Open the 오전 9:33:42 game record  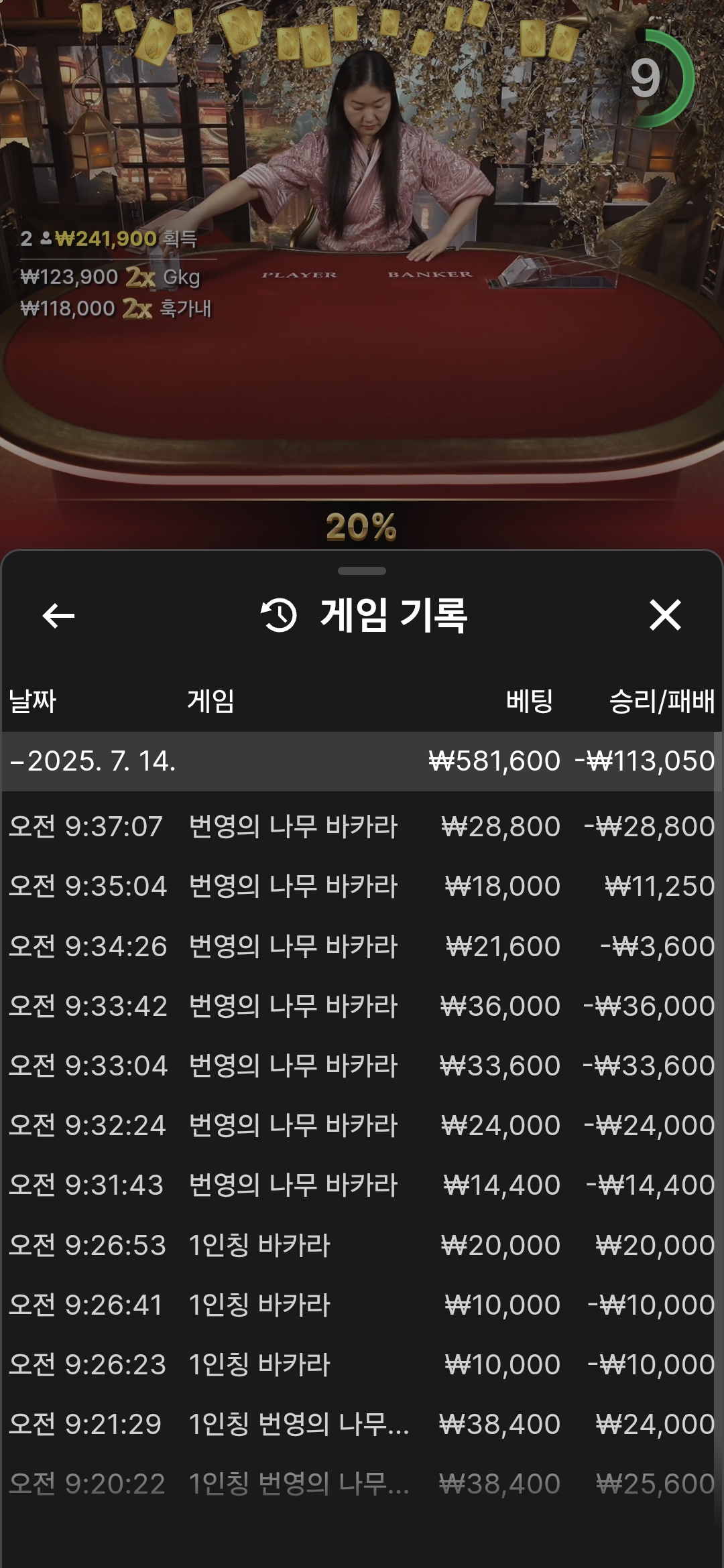pyautogui.click(x=361, y=1006)
